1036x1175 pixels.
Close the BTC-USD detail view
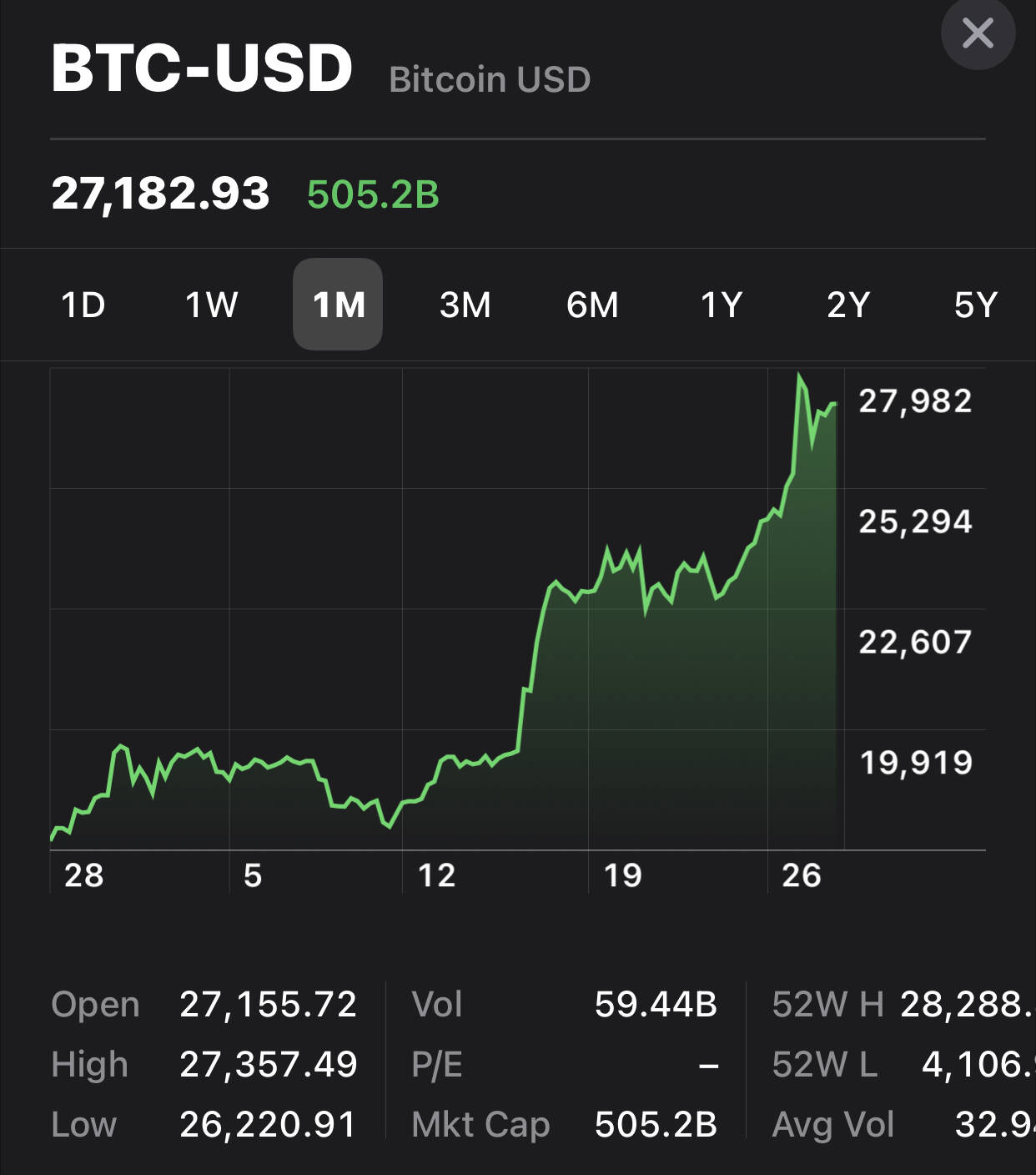pyautogui.click(x=978, y=34)
